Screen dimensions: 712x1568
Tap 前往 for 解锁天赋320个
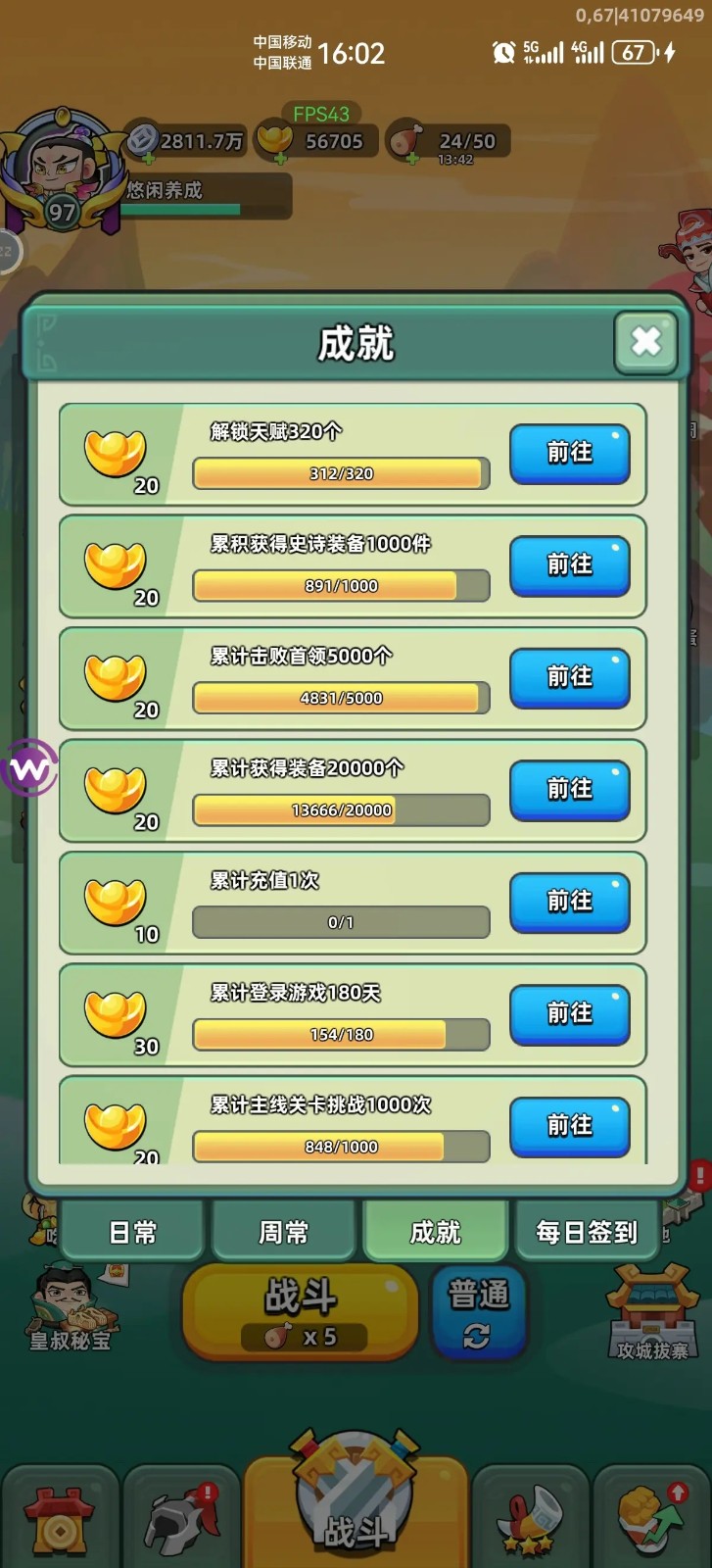click(569, 454)
